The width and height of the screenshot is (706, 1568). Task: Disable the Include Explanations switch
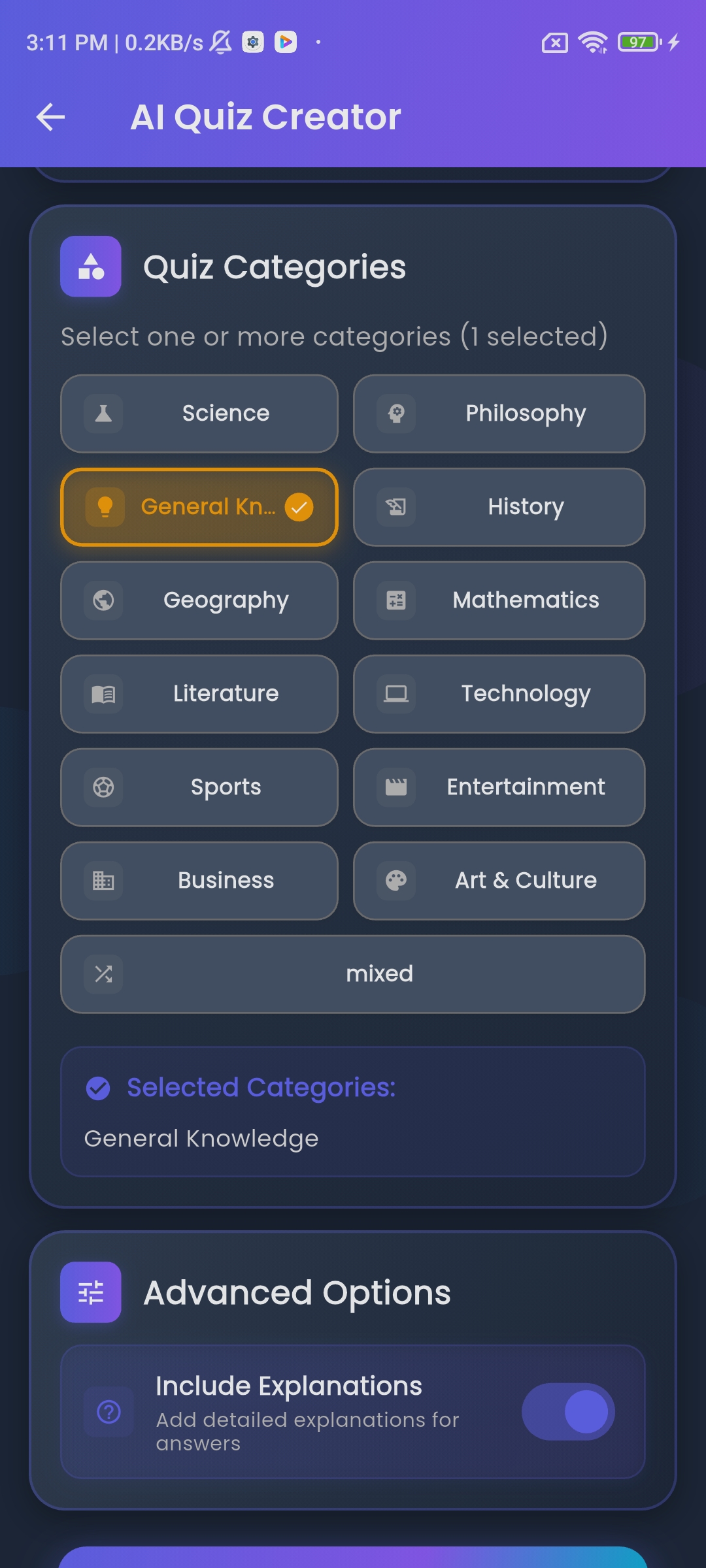567,1413
